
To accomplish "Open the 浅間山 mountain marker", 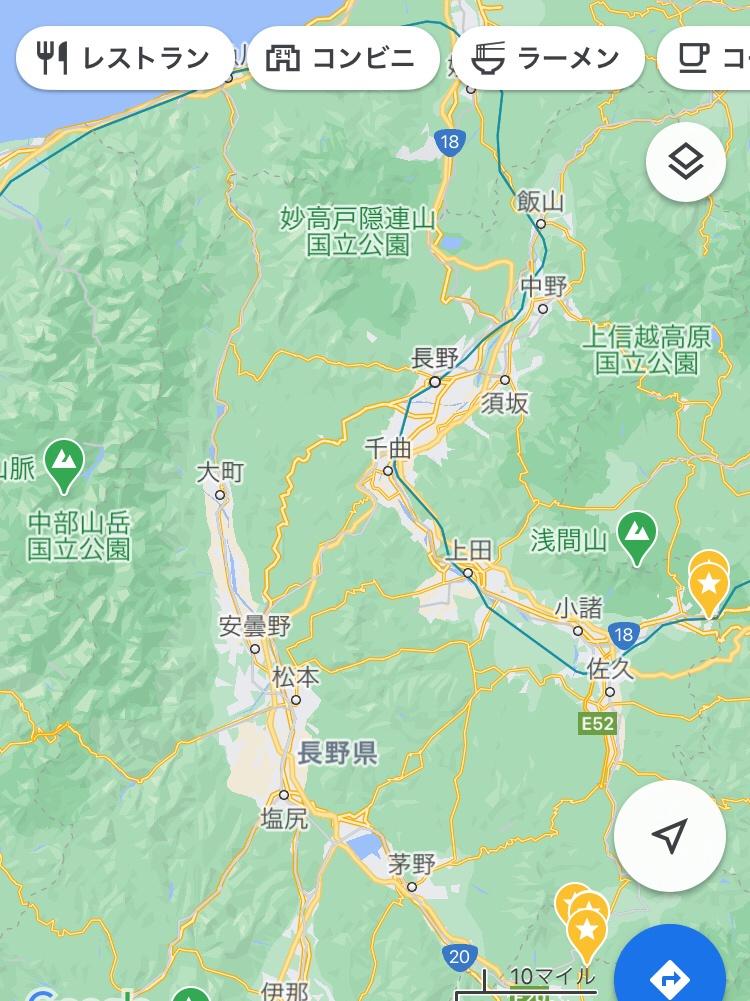I will point(636,537).
